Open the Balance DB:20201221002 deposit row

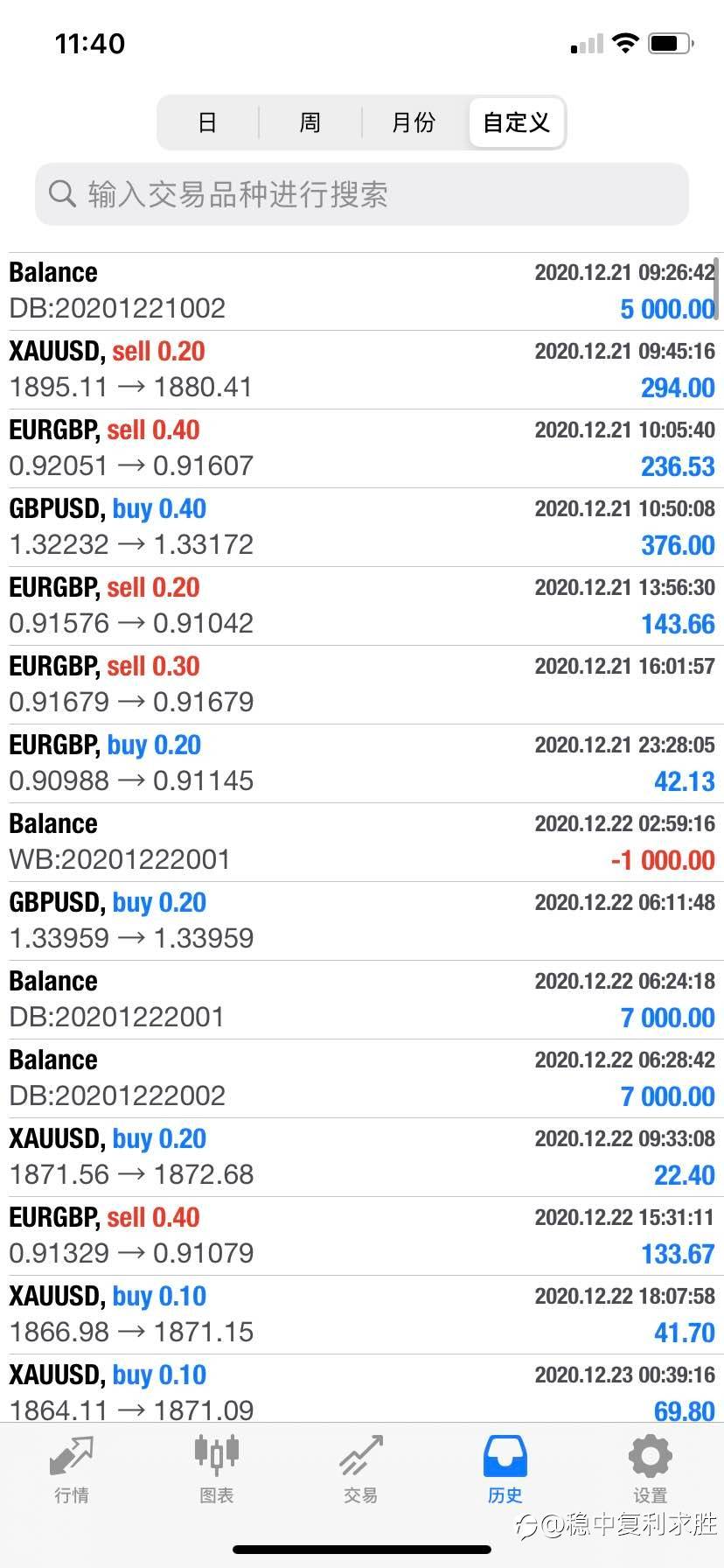(362, 291)
